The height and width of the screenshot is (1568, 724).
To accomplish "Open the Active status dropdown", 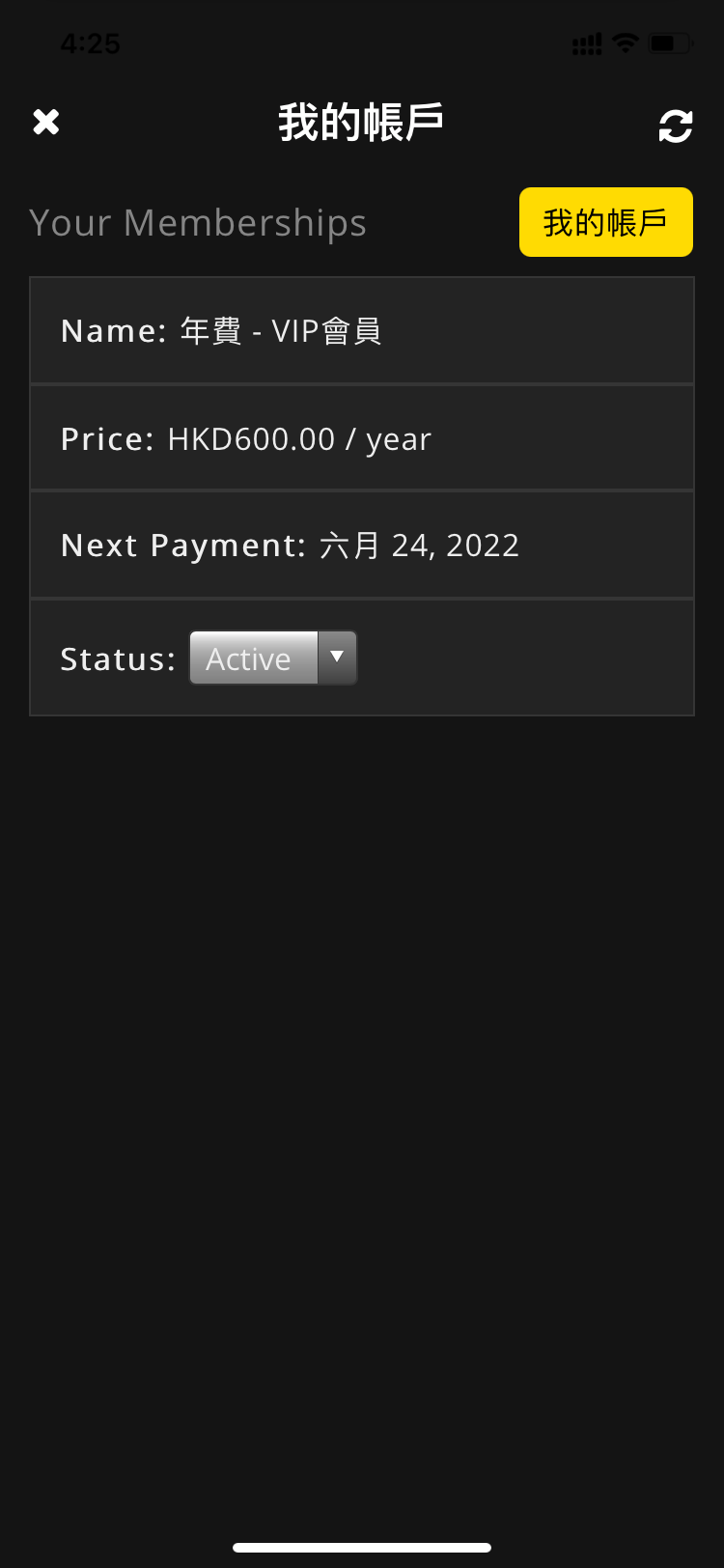I will (273, 658).
